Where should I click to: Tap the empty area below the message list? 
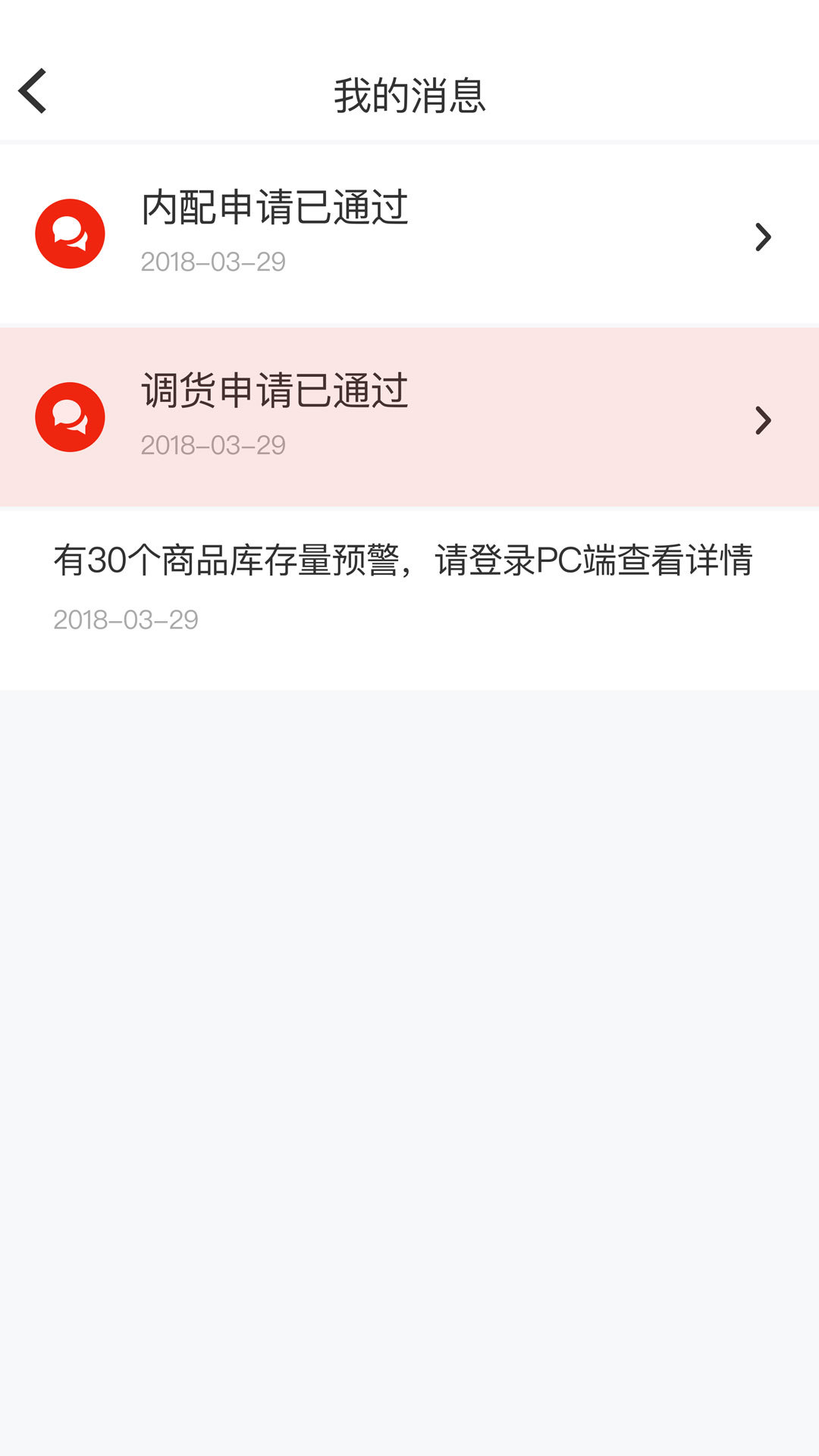409,1062
